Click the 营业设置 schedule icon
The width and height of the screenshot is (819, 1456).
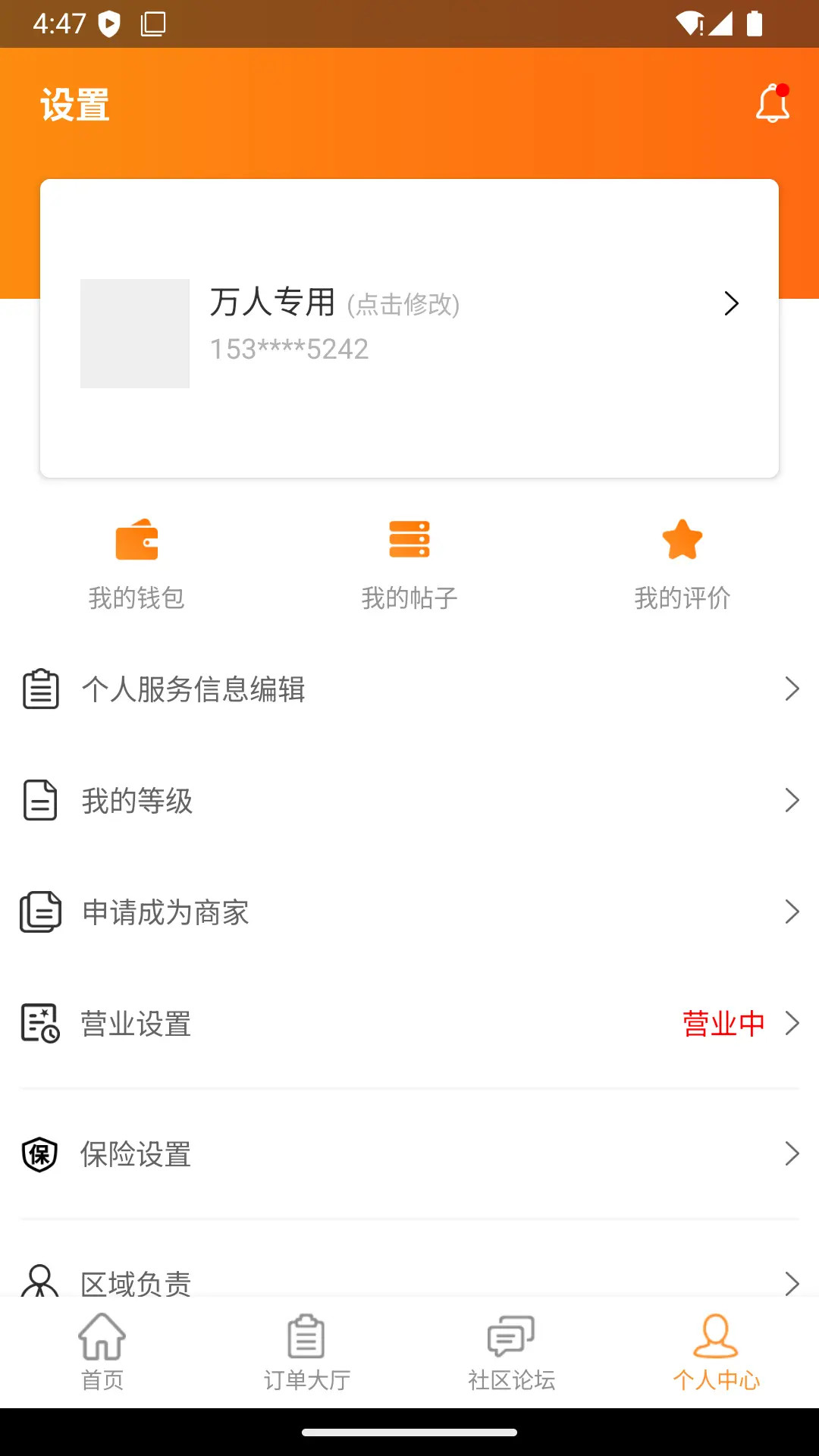point(39,1024)
